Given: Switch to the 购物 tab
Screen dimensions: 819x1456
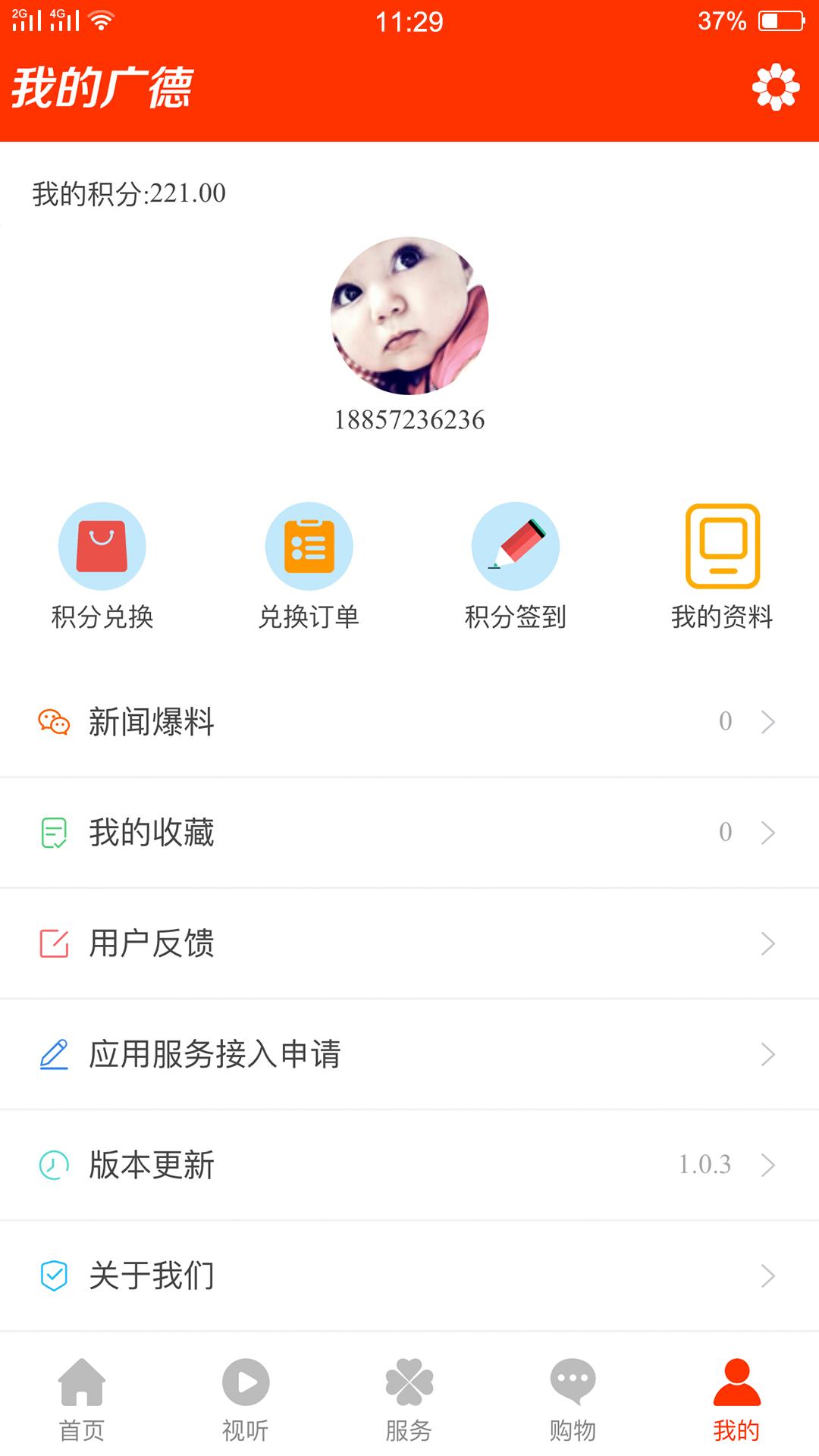Looking at the screenshot, I should (x=573, y=1399).
